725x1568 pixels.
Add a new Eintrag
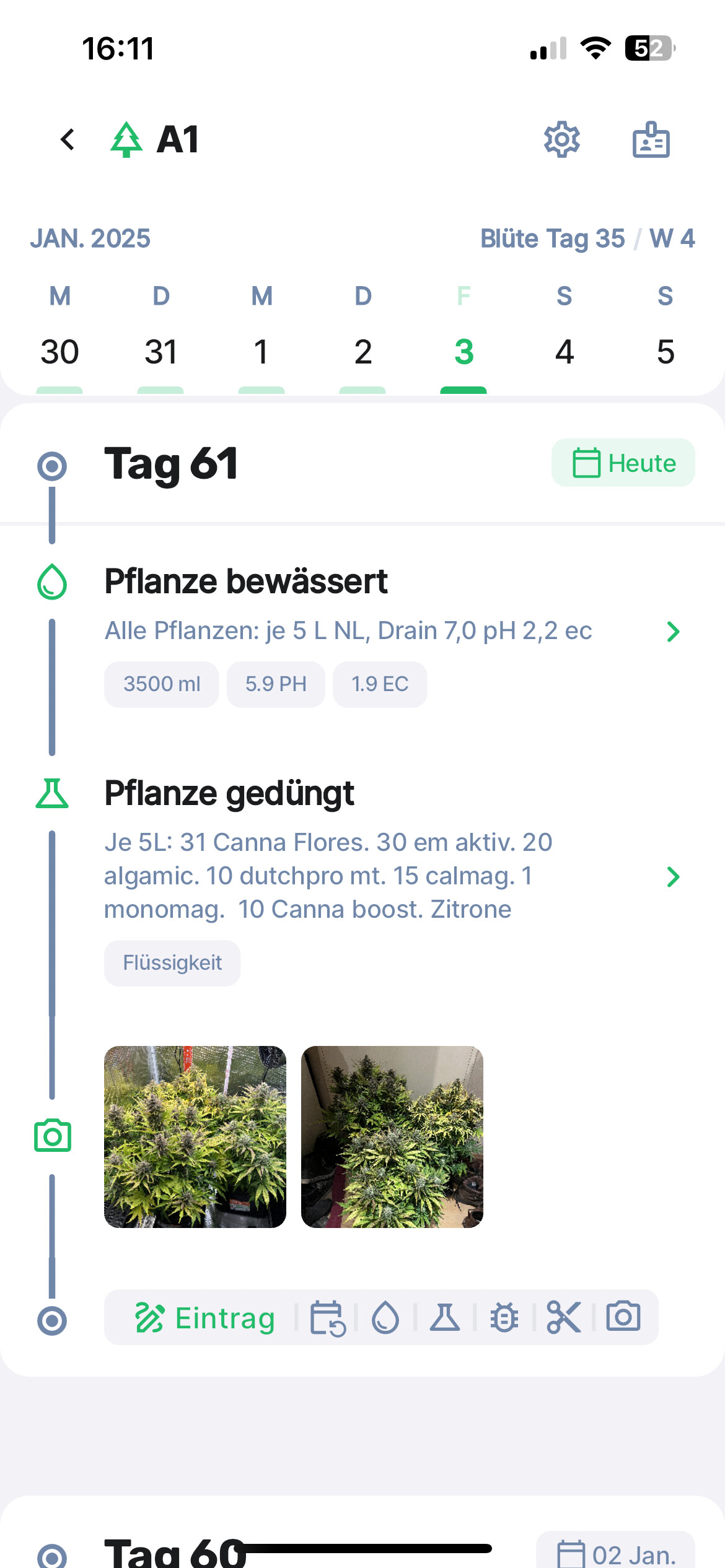205,1318
